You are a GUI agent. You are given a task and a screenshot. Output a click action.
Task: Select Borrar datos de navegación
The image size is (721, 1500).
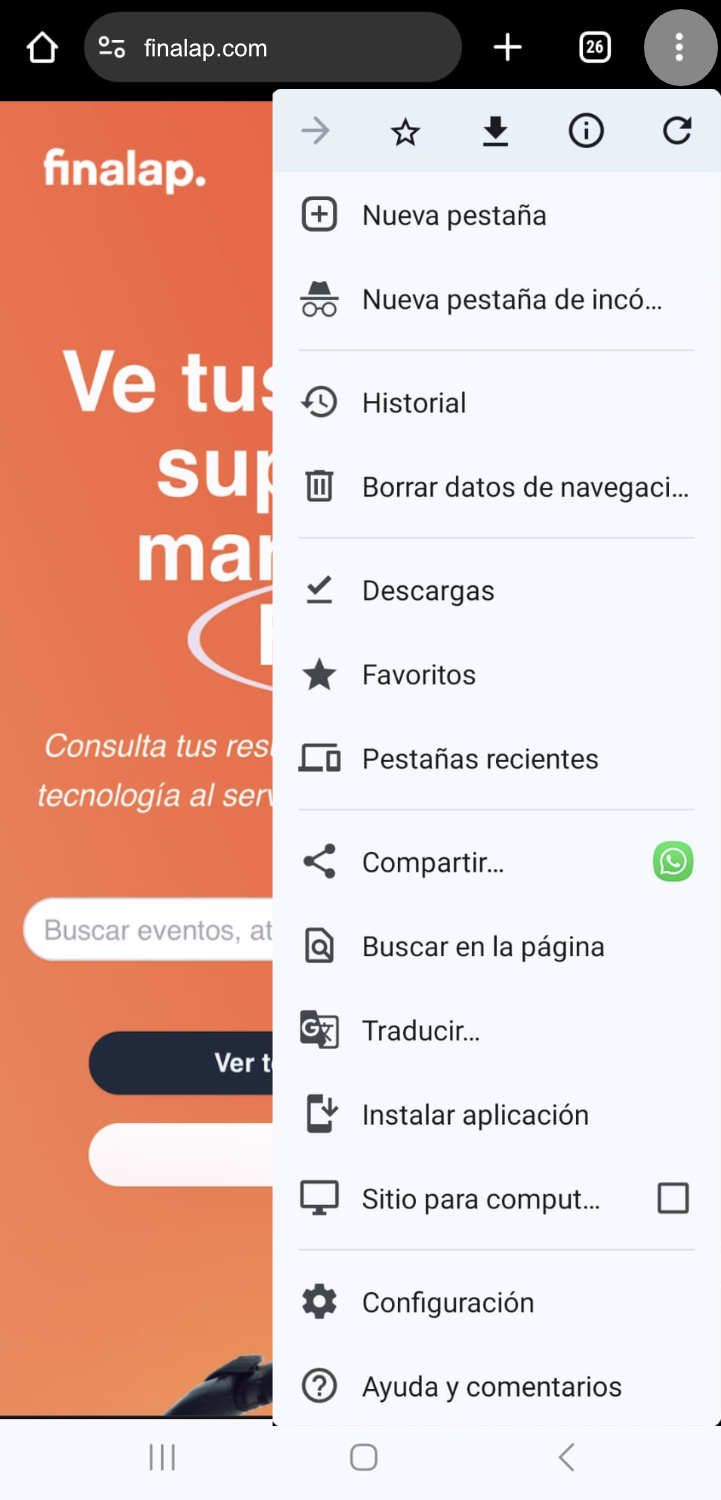point(524,487)
